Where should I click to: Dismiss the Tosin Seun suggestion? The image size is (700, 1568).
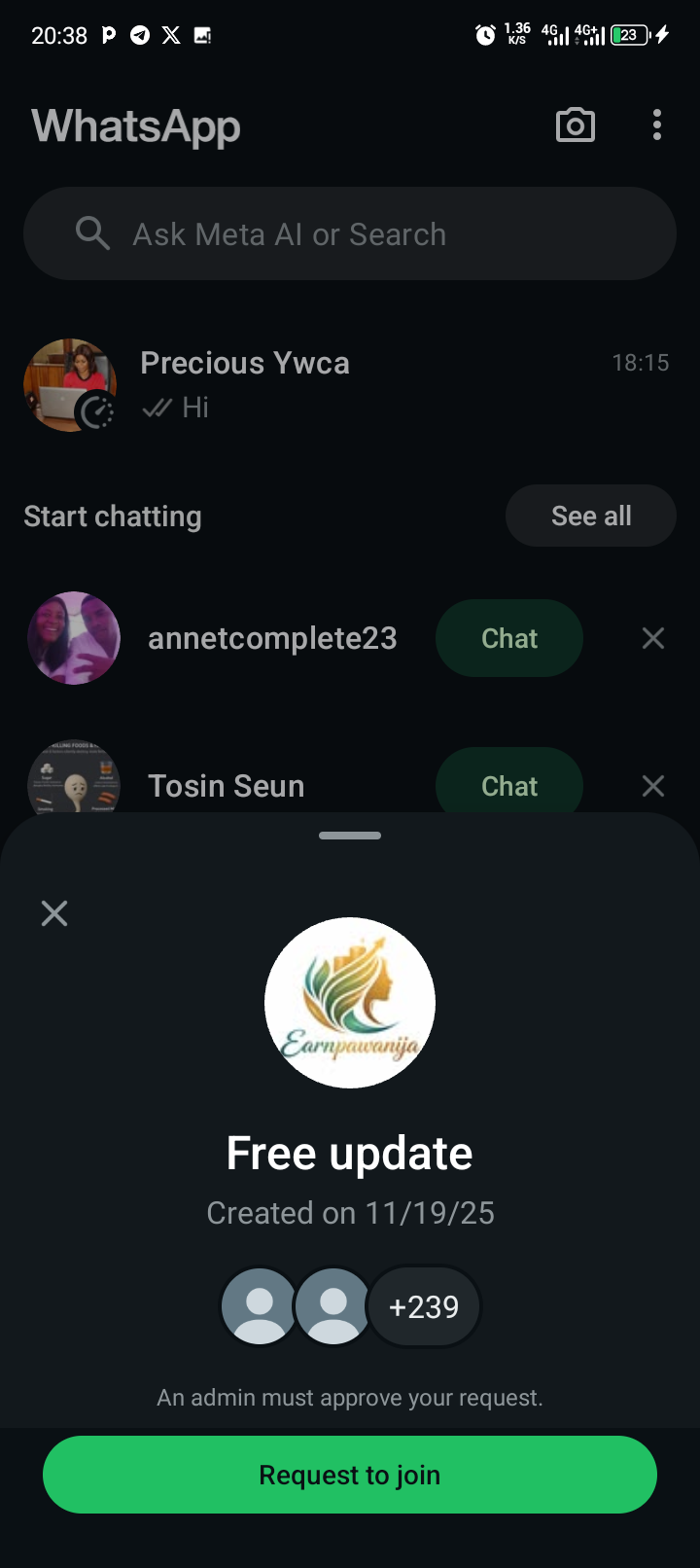653,786
